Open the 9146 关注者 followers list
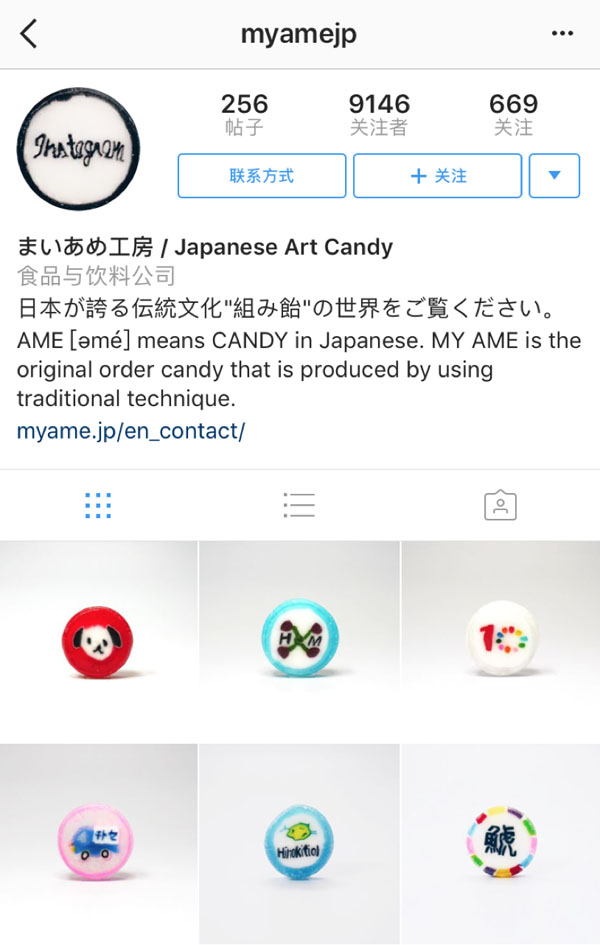Image resolution: width=600 pixels, height=945 pixels. [x=378, y=114]
